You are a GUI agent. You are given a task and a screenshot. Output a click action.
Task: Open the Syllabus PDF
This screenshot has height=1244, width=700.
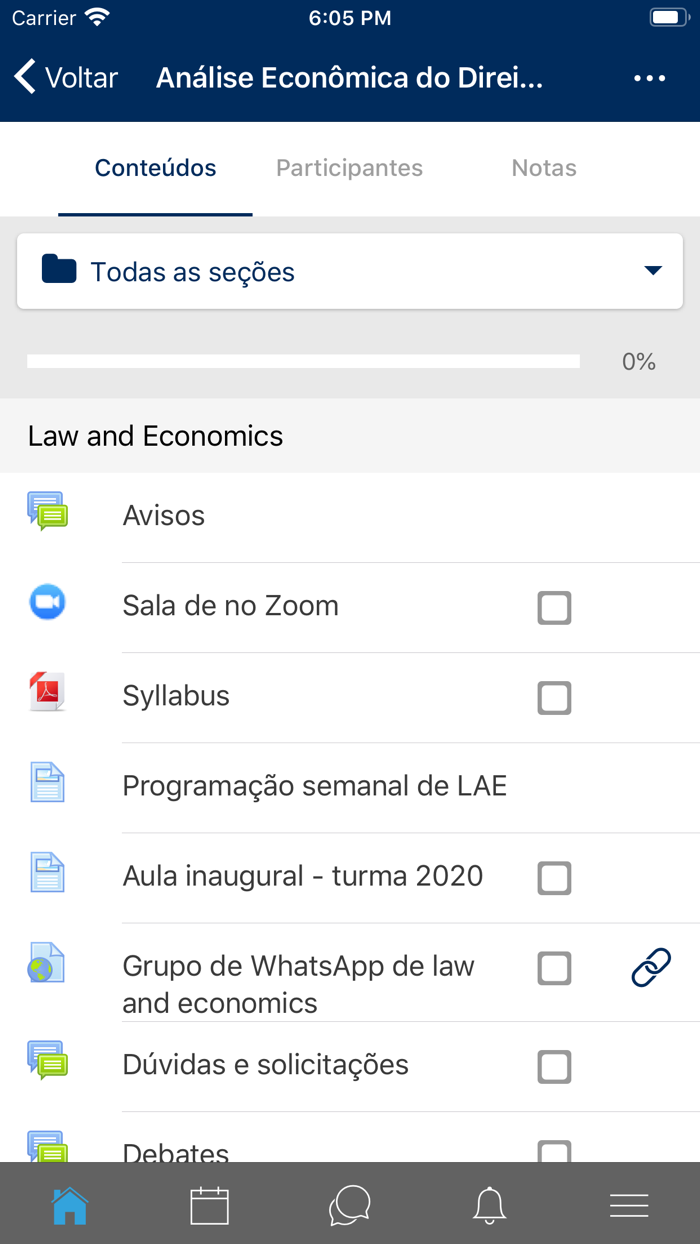click(176, 696)
